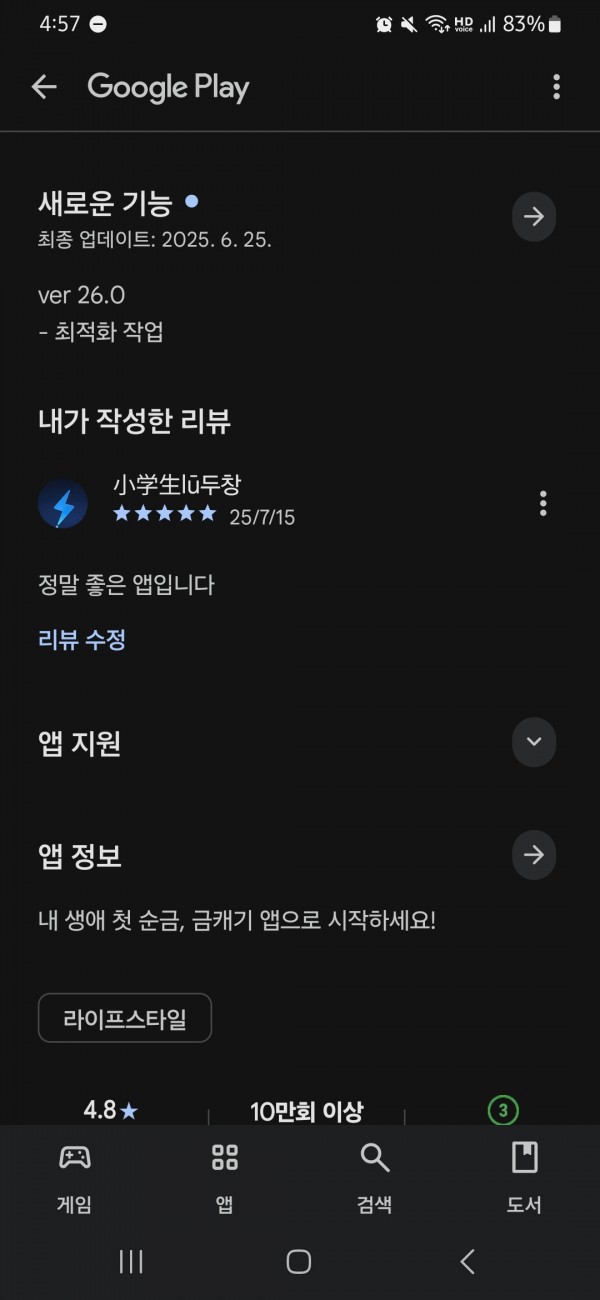Open the 새로운 기능 arrow for update details
The height and width of the screenshot is (1300, 600).
pyautogui.click(x=534, y=216)
